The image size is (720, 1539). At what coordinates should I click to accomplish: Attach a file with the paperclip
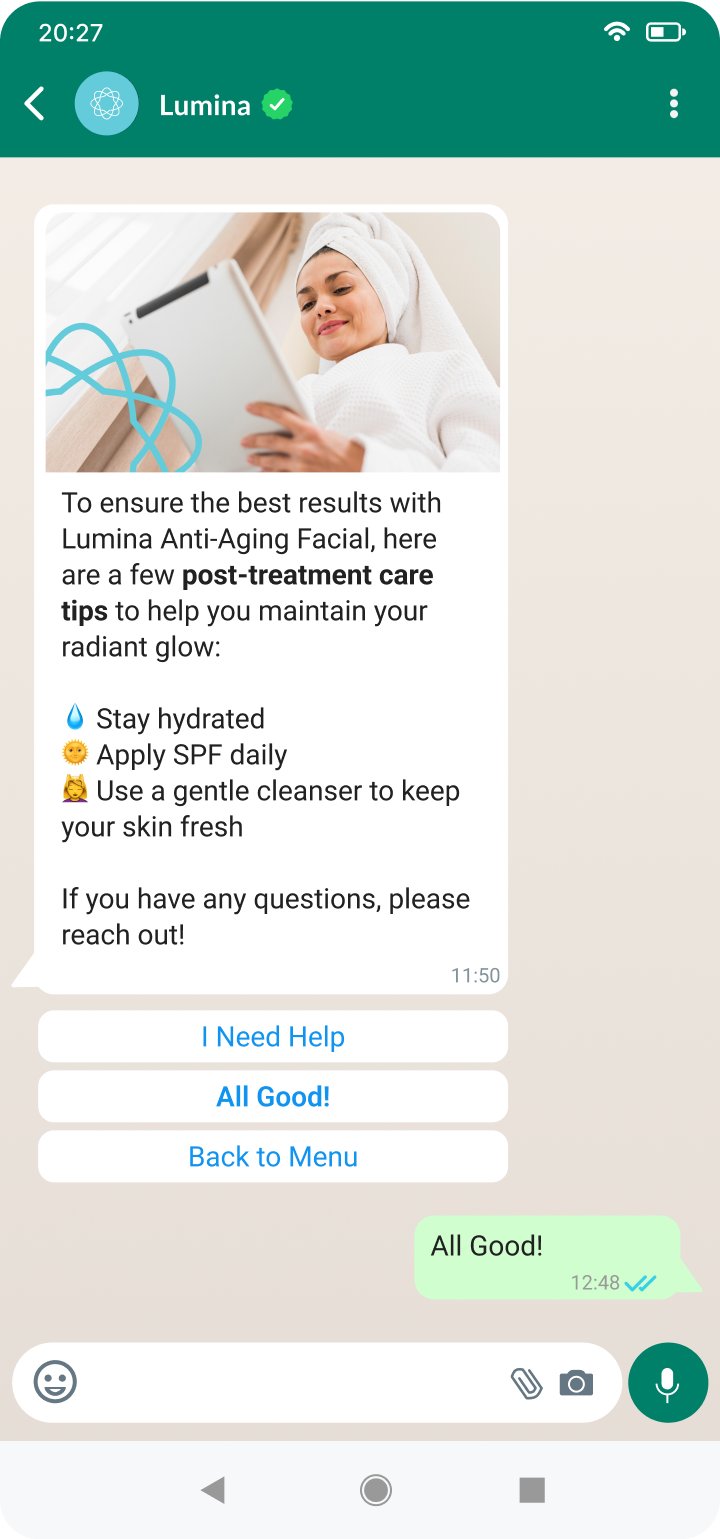click(x=526, y=1383)
